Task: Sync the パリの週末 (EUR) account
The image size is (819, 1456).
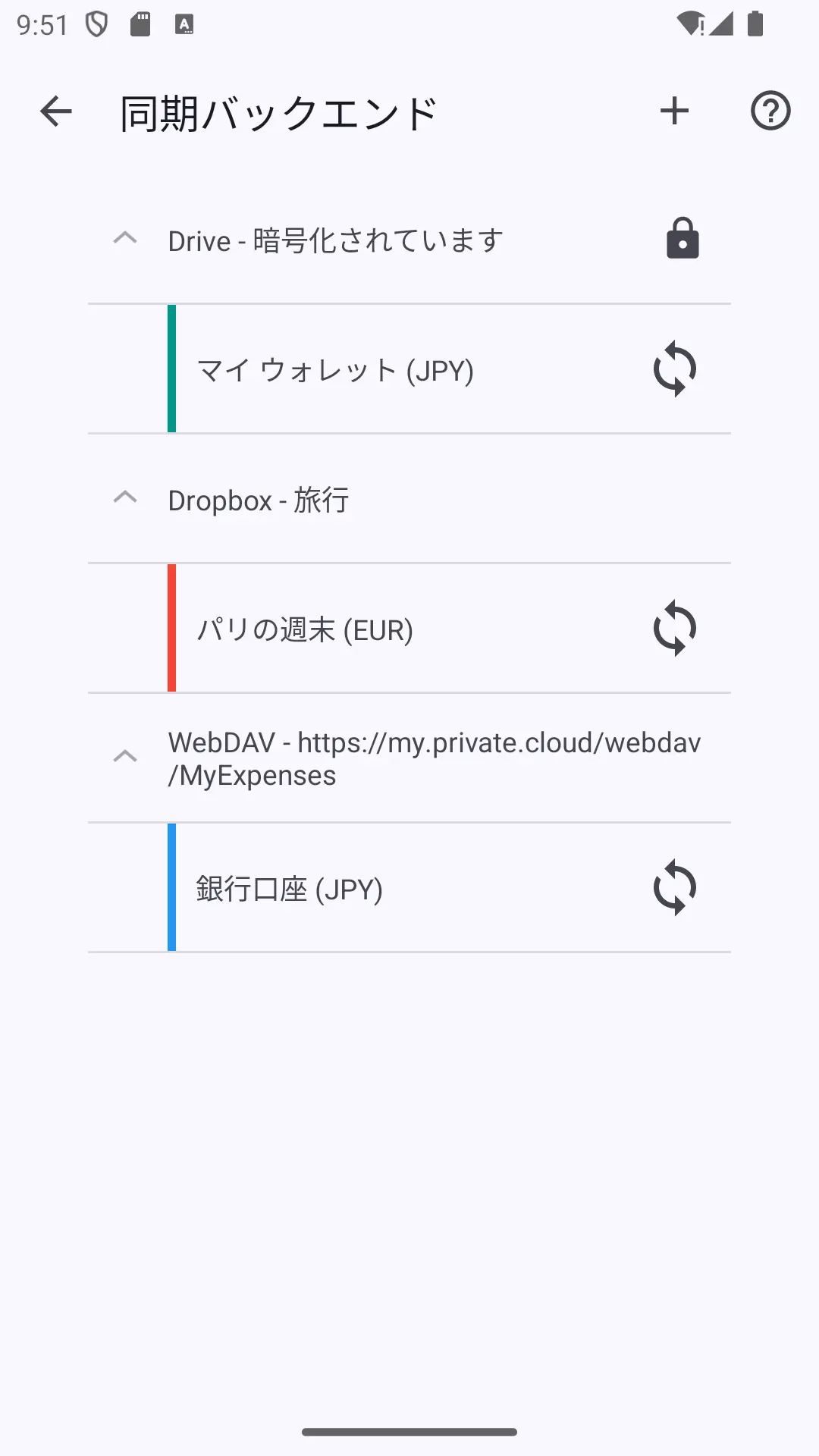Action: click(x=675, y=629)
